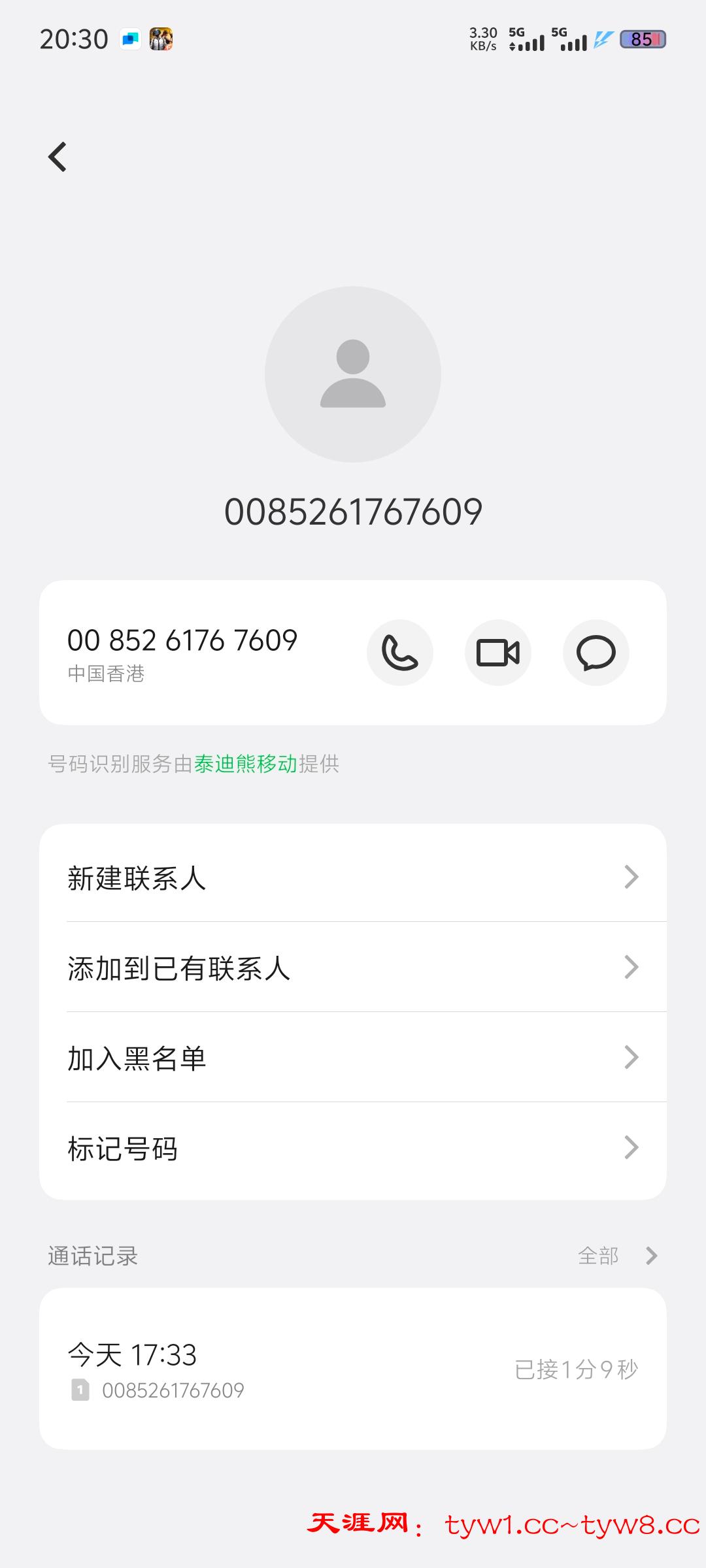Tap the back arrow to return
Screen dimensions: 706x1568
[58, 157]
